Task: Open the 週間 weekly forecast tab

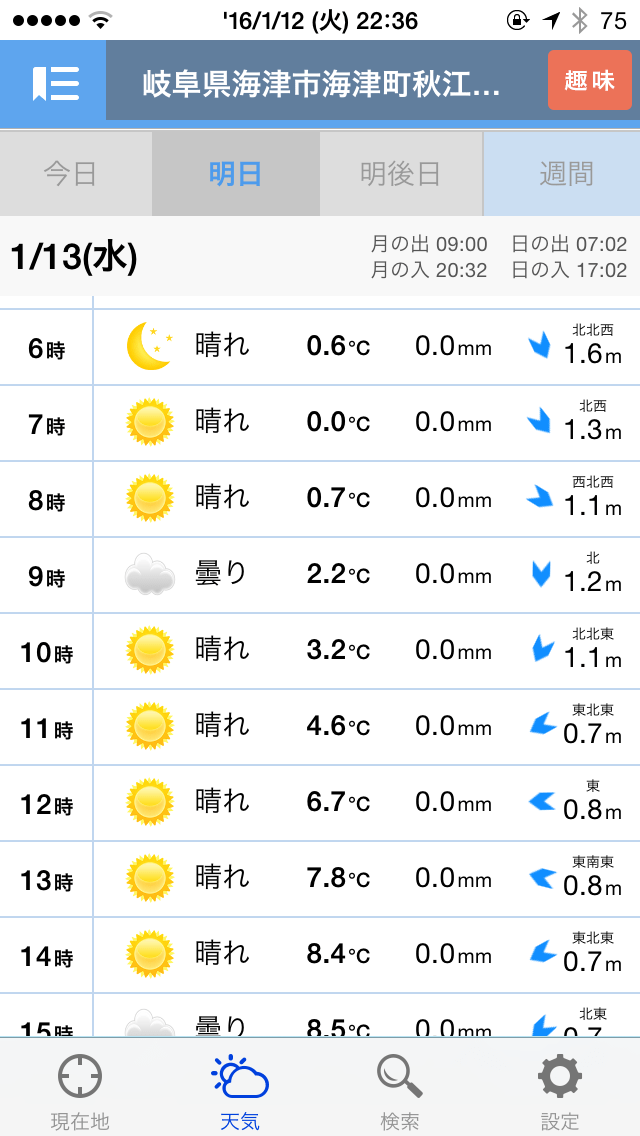Action: click(565, 174)
